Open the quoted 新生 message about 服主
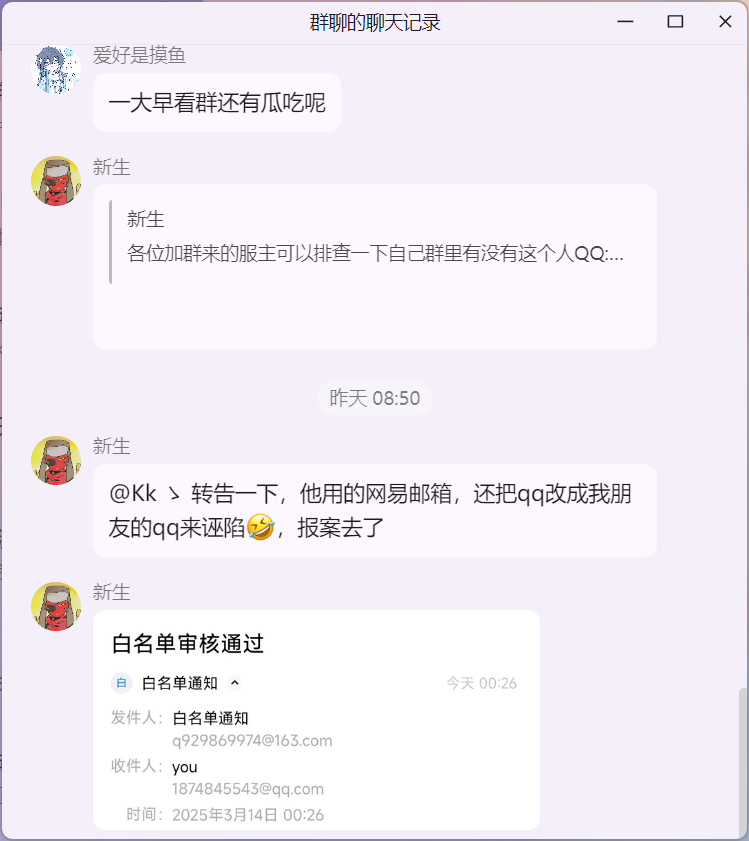The height and width of the screenshot is (841, 749). click(375, 240)
